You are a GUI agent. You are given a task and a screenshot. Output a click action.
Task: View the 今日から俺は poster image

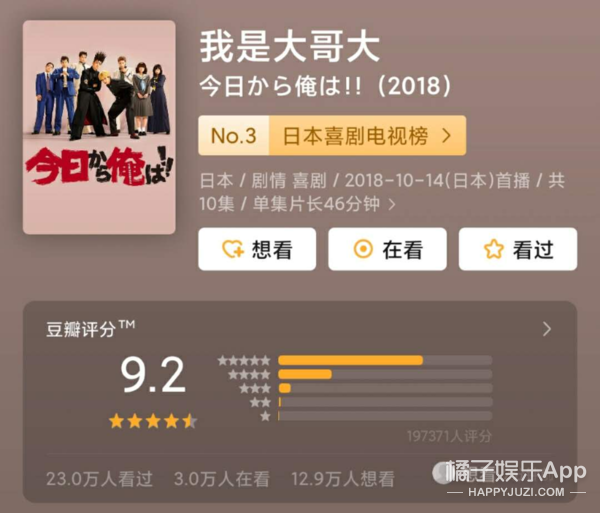pos(99,127)
